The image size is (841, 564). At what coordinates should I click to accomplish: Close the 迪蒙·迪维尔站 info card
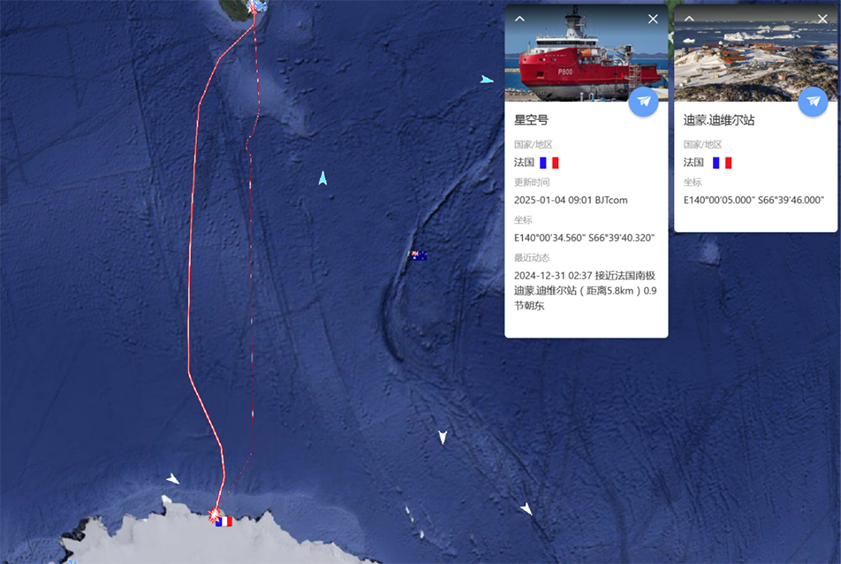point(822,19)
